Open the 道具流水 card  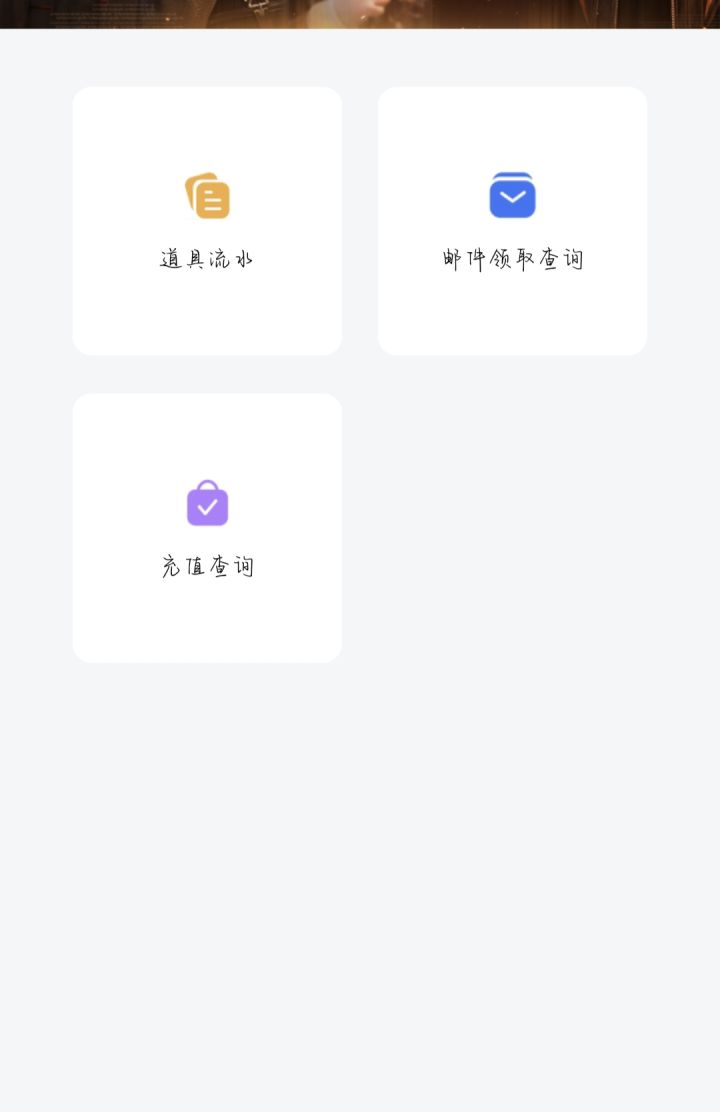[x=207, y=221]
